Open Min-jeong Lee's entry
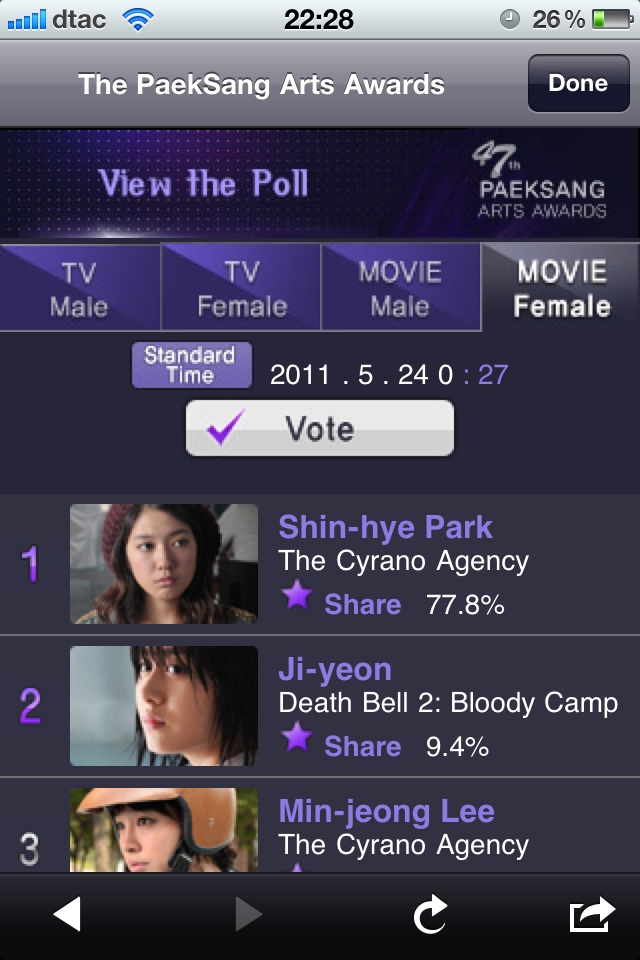The height and width of the screenshot is (960, 640). coord(386,811)
